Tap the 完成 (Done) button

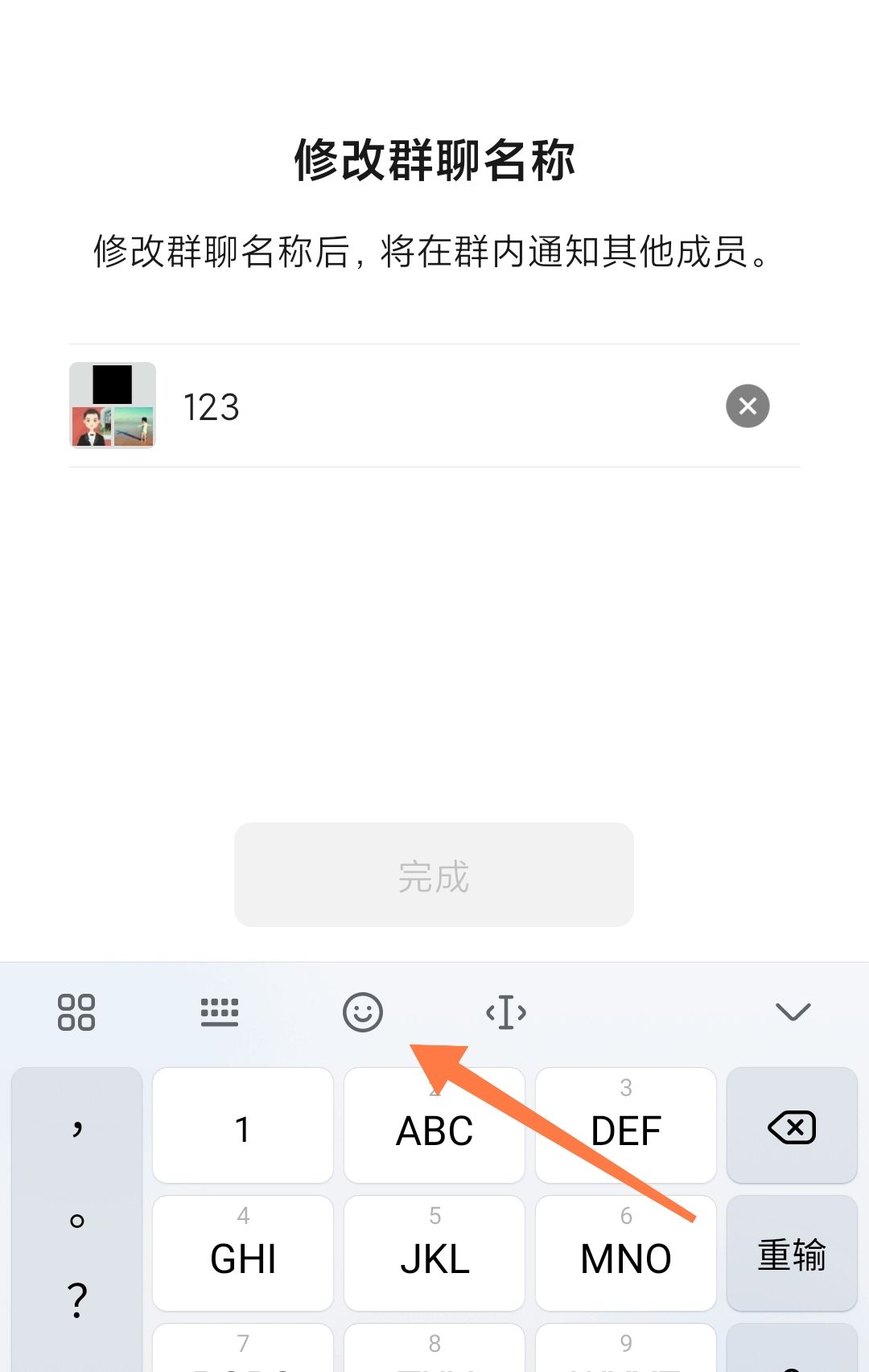point(434,875)
